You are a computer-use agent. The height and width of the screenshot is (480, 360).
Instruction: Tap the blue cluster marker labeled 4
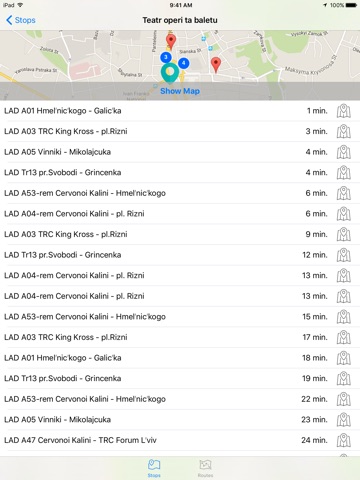pos(183,63)
